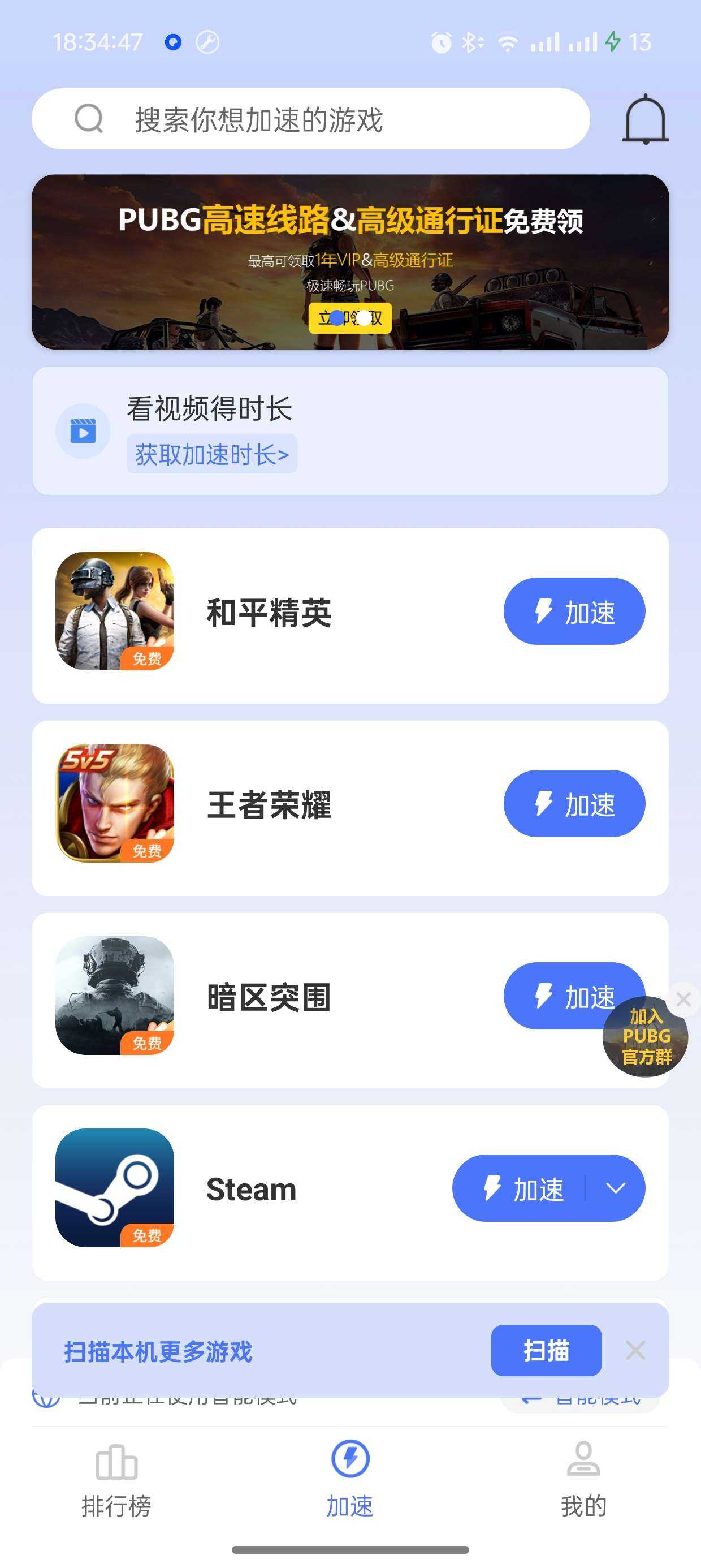Close the 扫描本机更多游戏 banner
The width and height of the screenshot is (701, 1568).
click(x=635, y=1350)
